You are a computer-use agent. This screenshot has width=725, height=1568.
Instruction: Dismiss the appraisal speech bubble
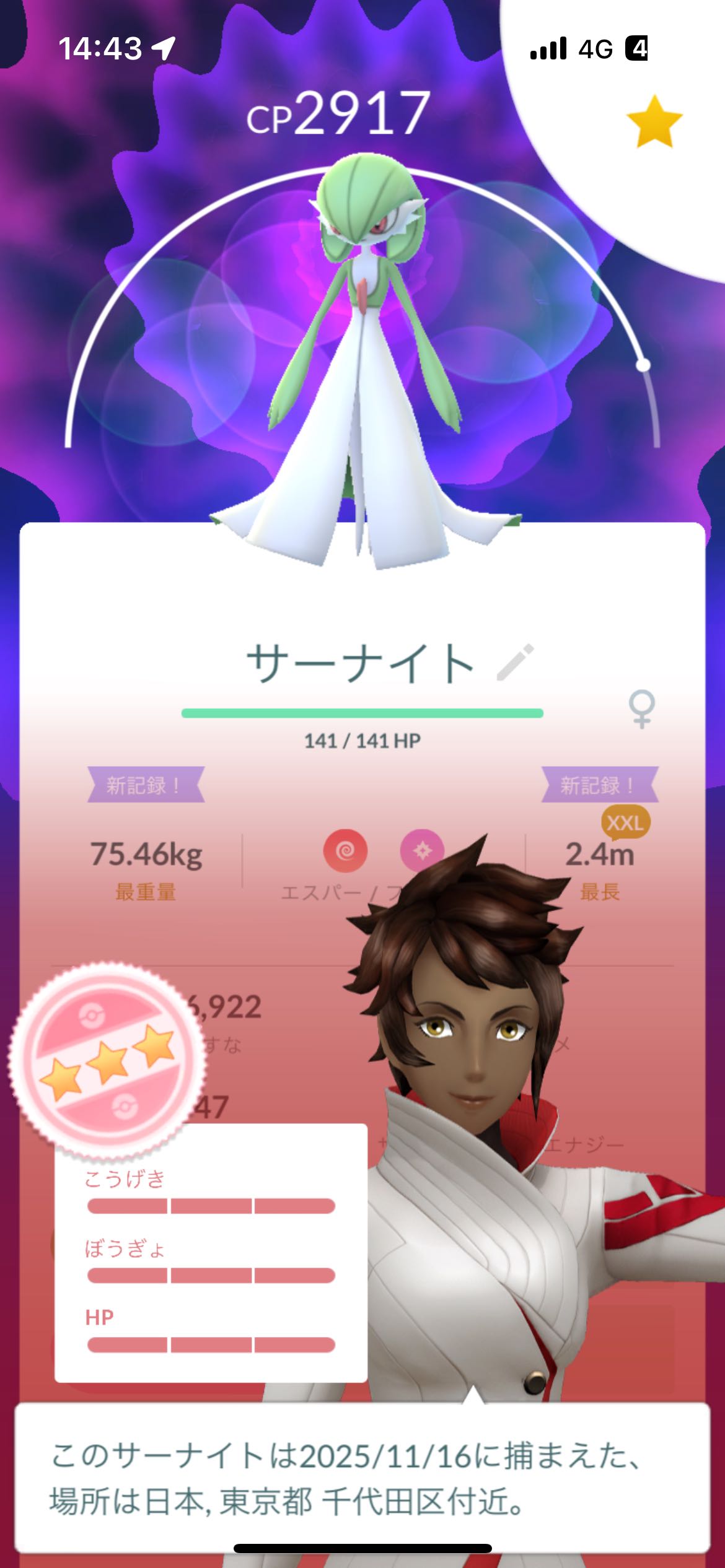362,1477
